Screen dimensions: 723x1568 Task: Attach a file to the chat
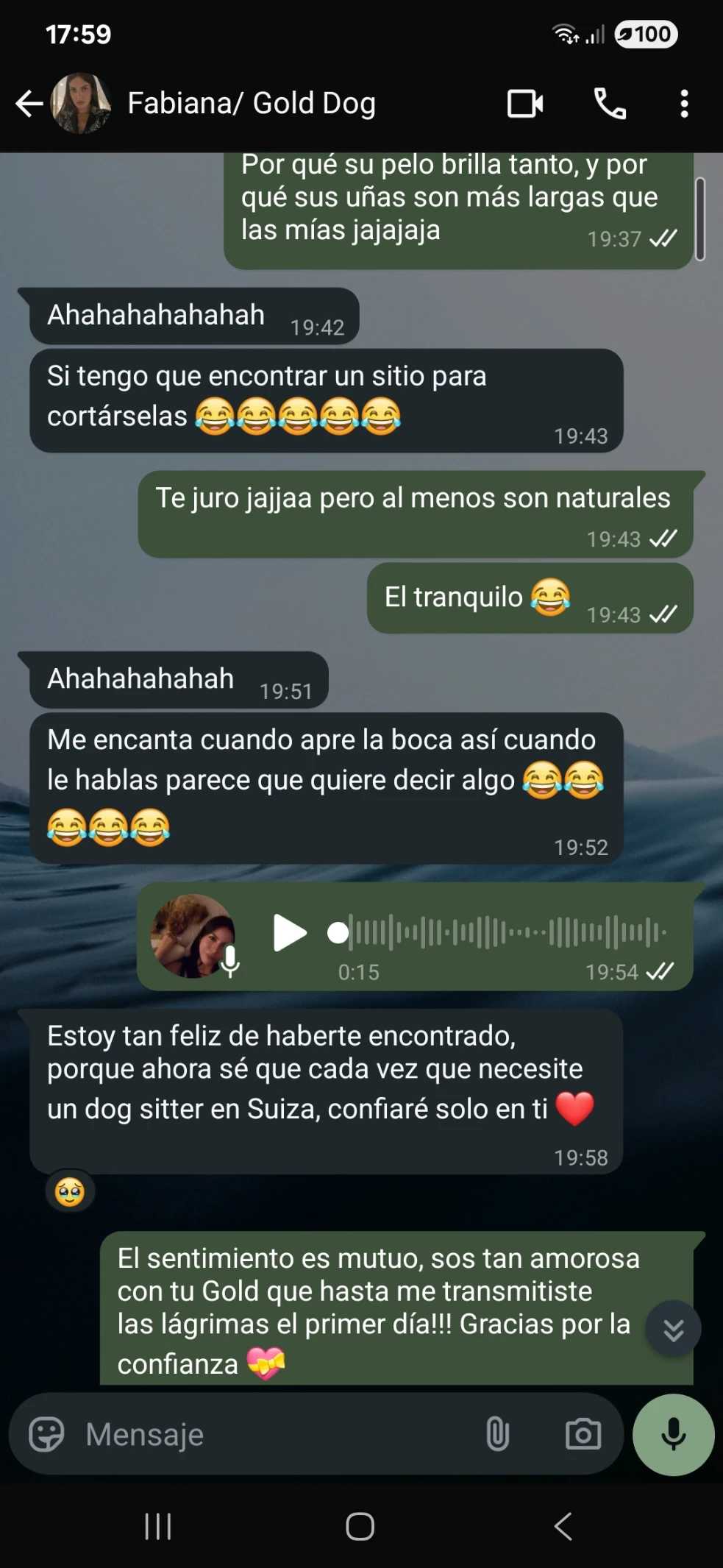[497, 1434]
